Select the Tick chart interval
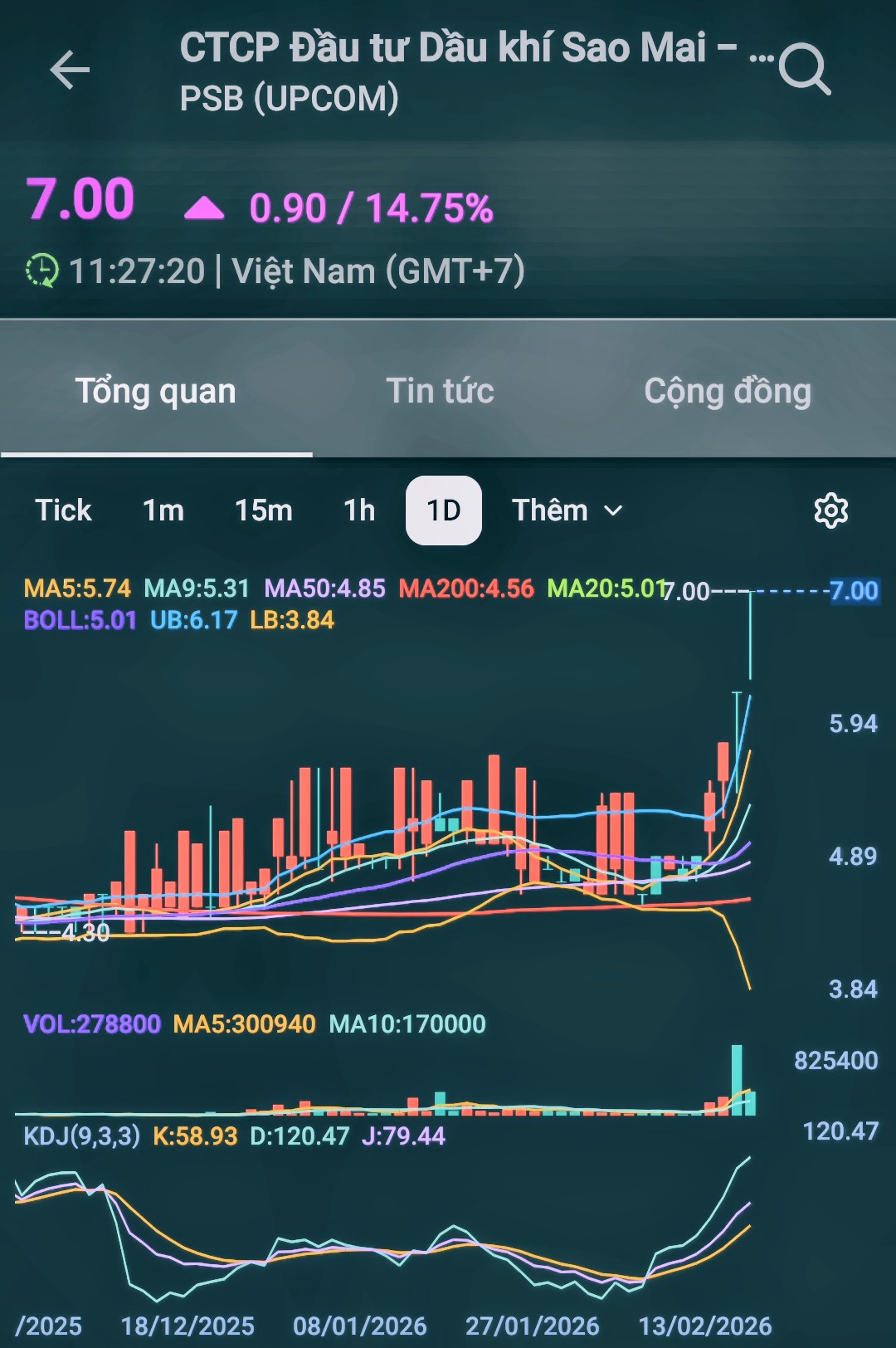 click(x=63, y=510)
